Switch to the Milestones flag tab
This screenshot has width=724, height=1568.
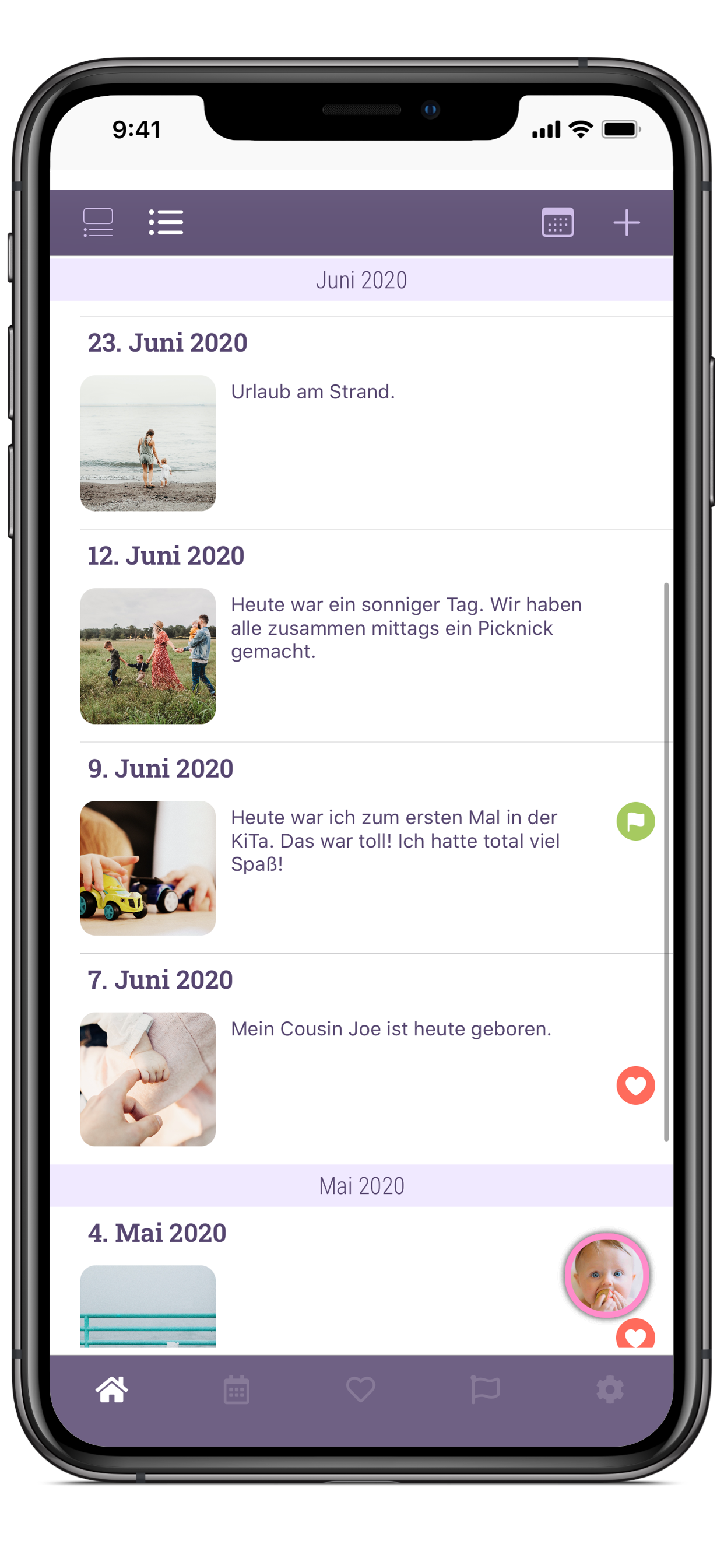pos(485,1390)
